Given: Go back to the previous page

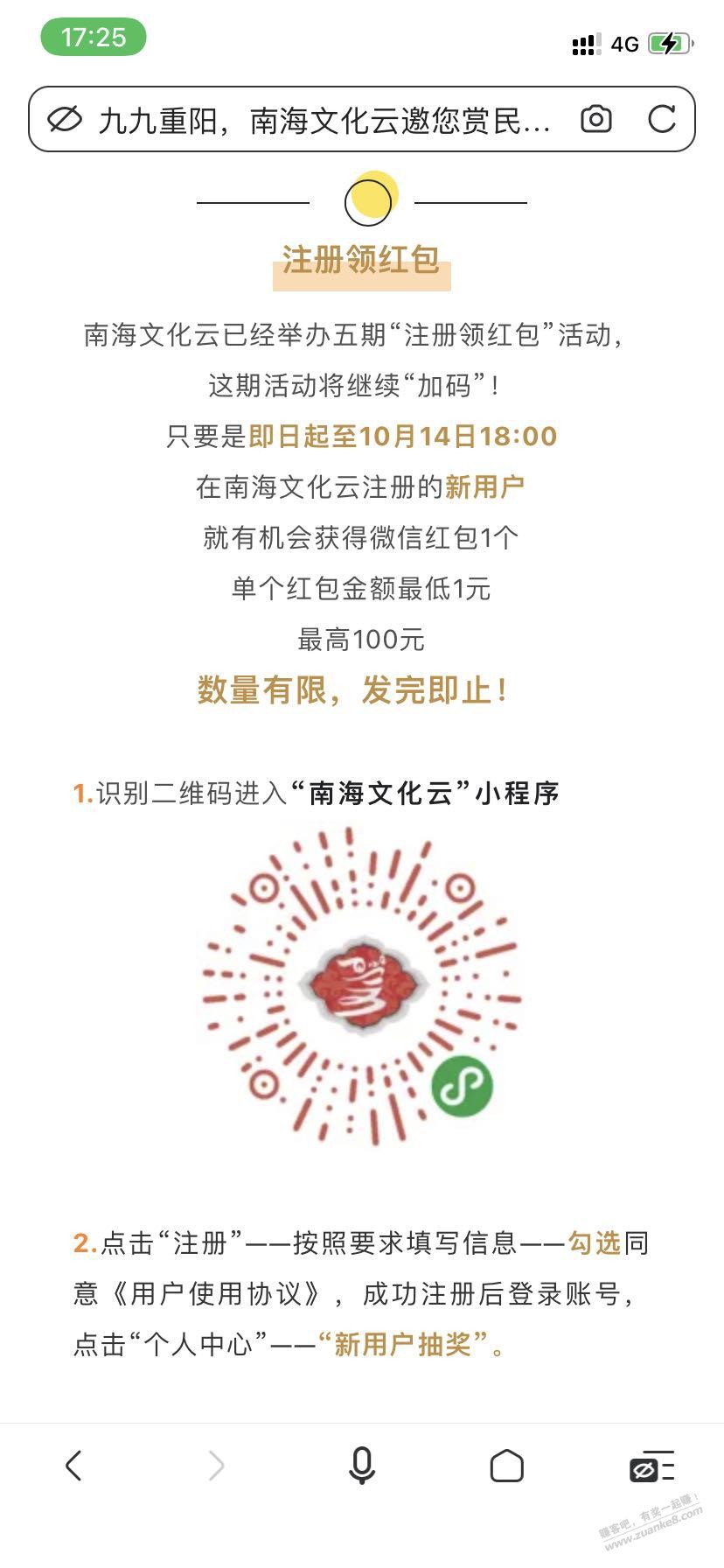Looking at the screenshot, I should click(73, 1466).
